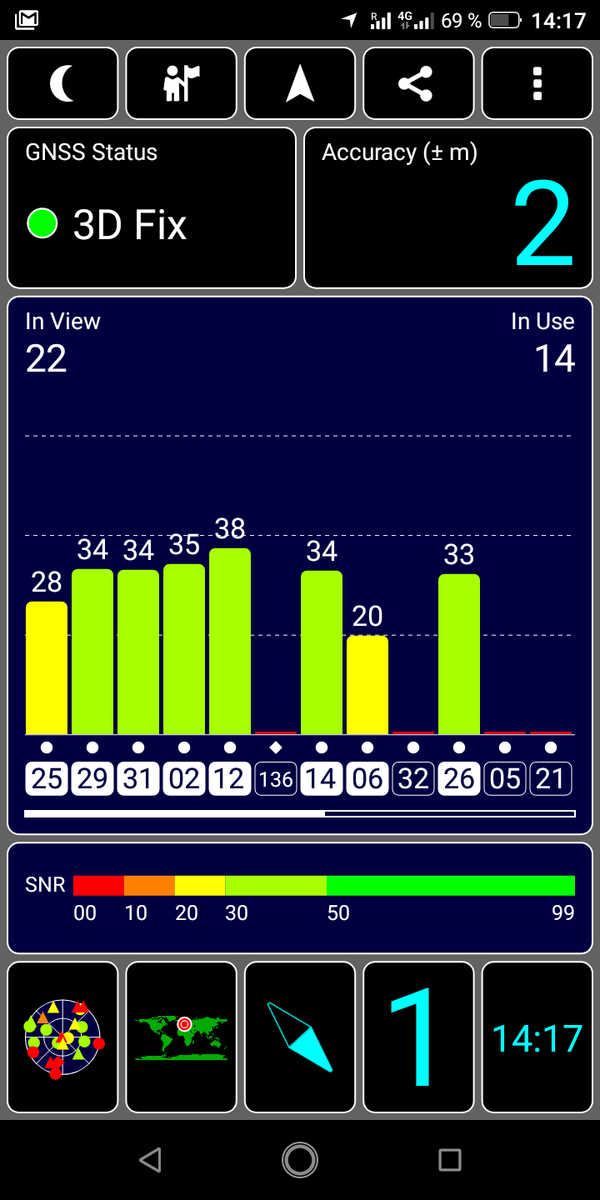Toggle night mode with the moon icon

point(63,84)
